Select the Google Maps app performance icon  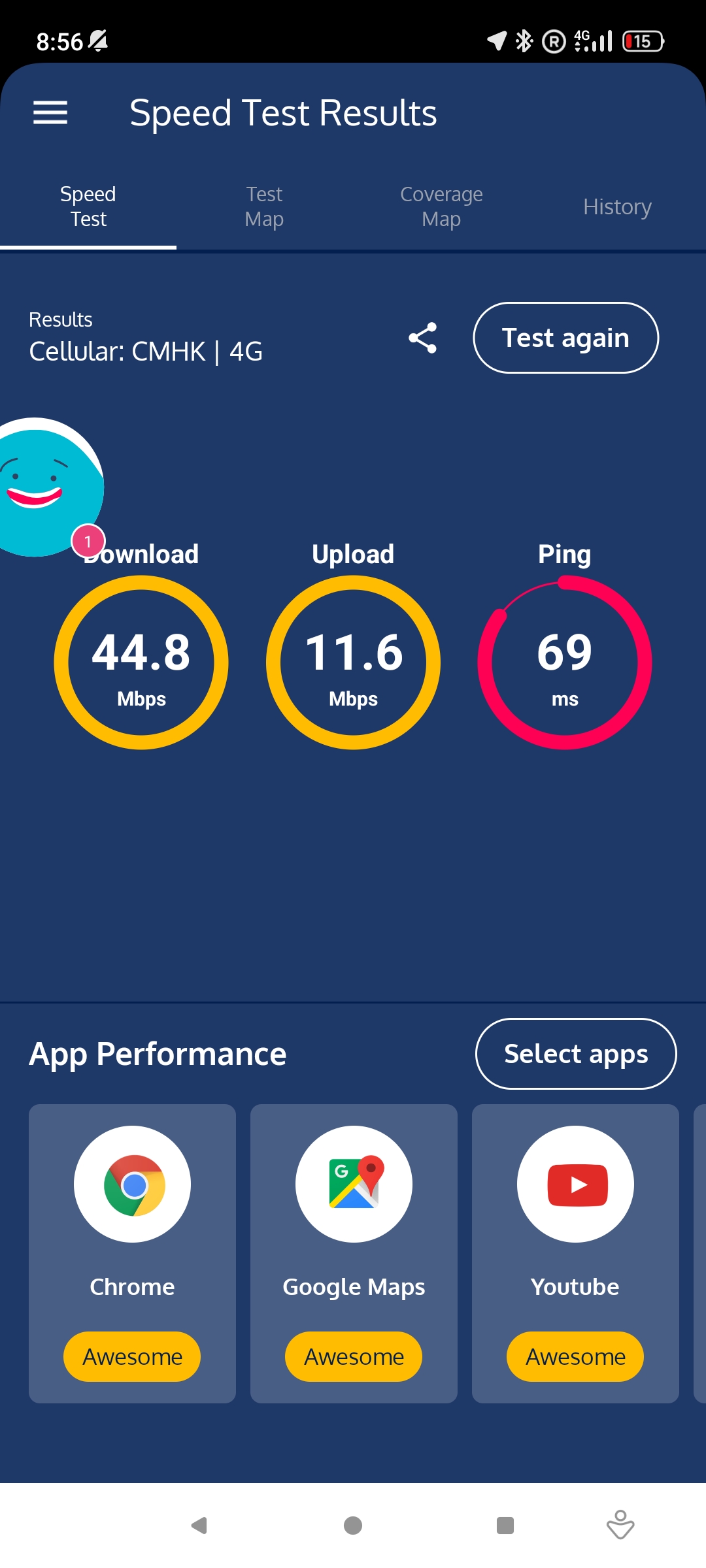pyautogui.click(x=353, y=1184)
